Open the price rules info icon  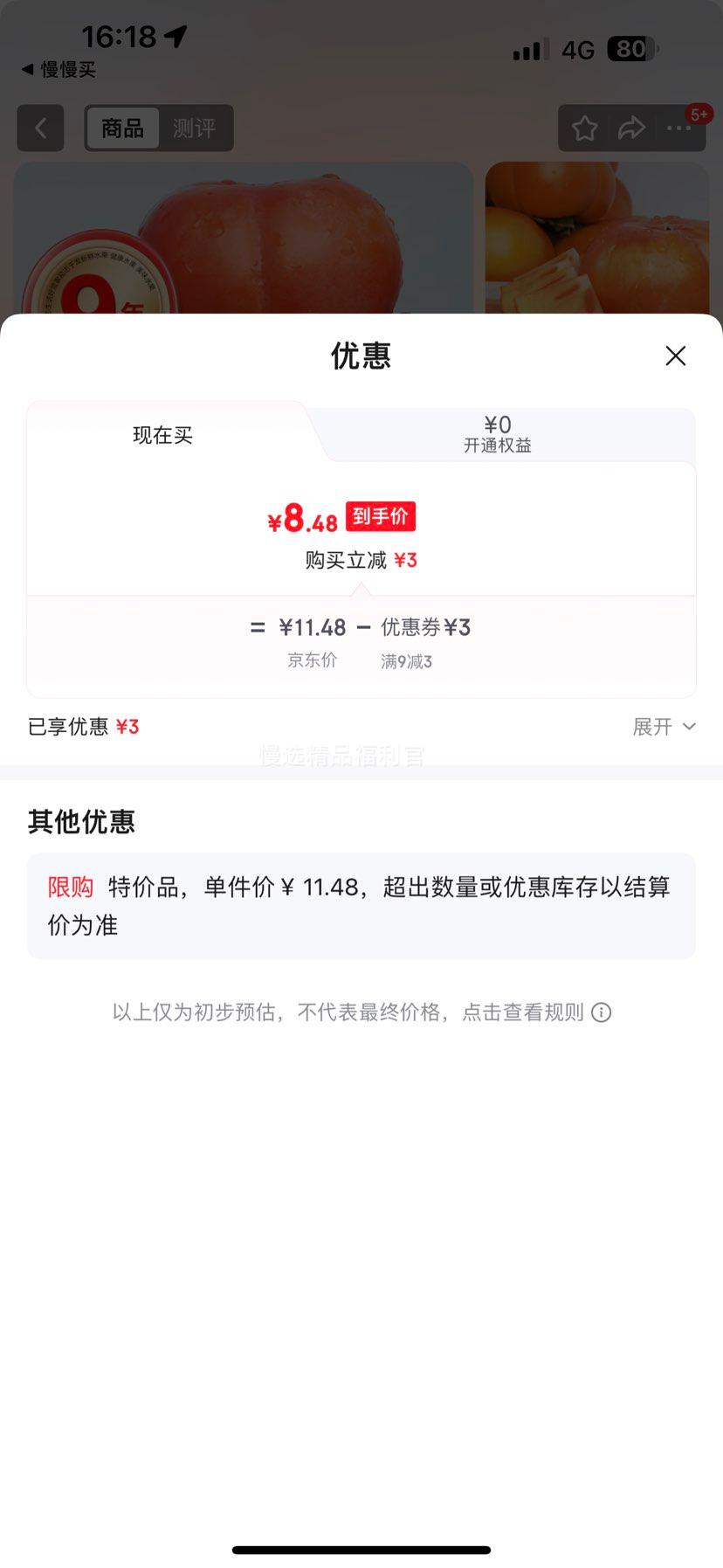601,1012
